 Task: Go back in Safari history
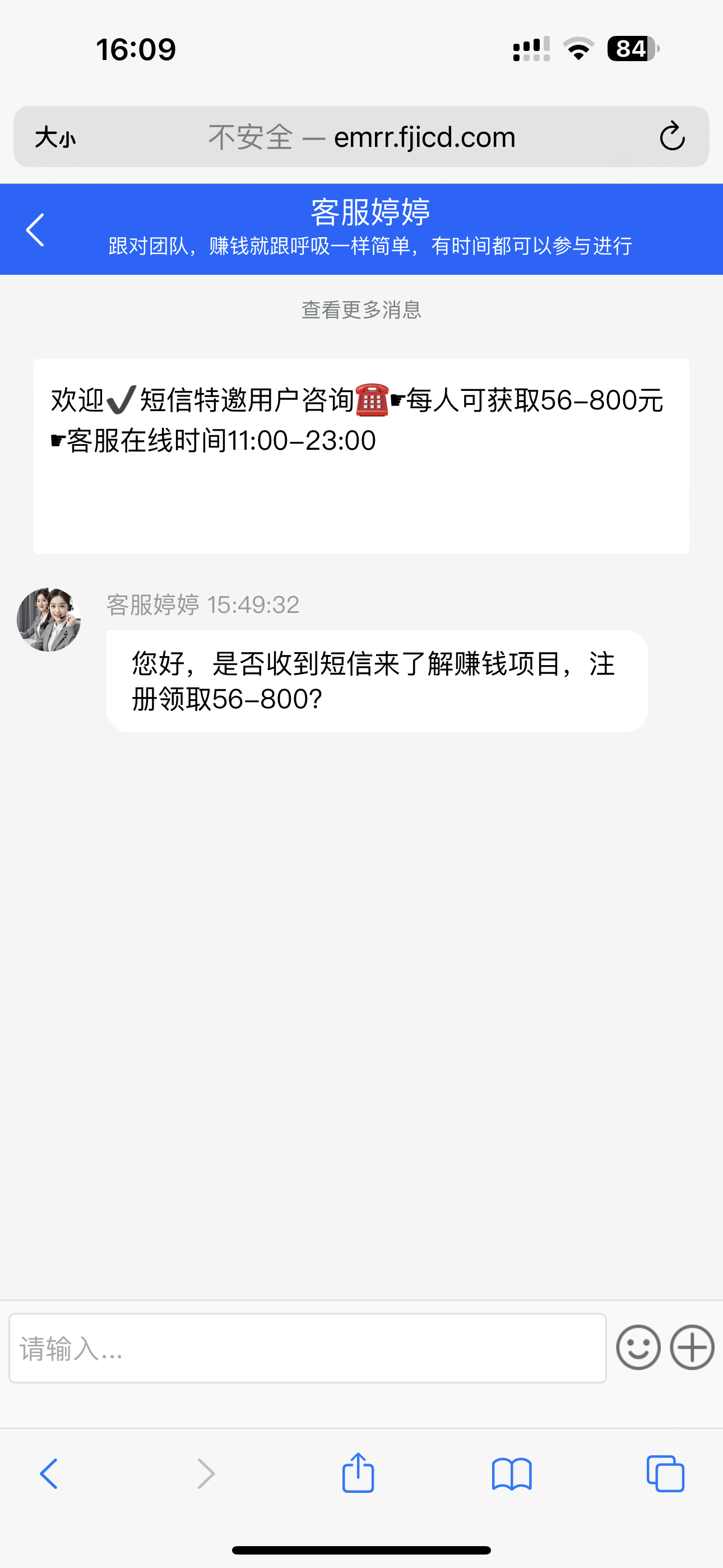(x=50, y=1473)
